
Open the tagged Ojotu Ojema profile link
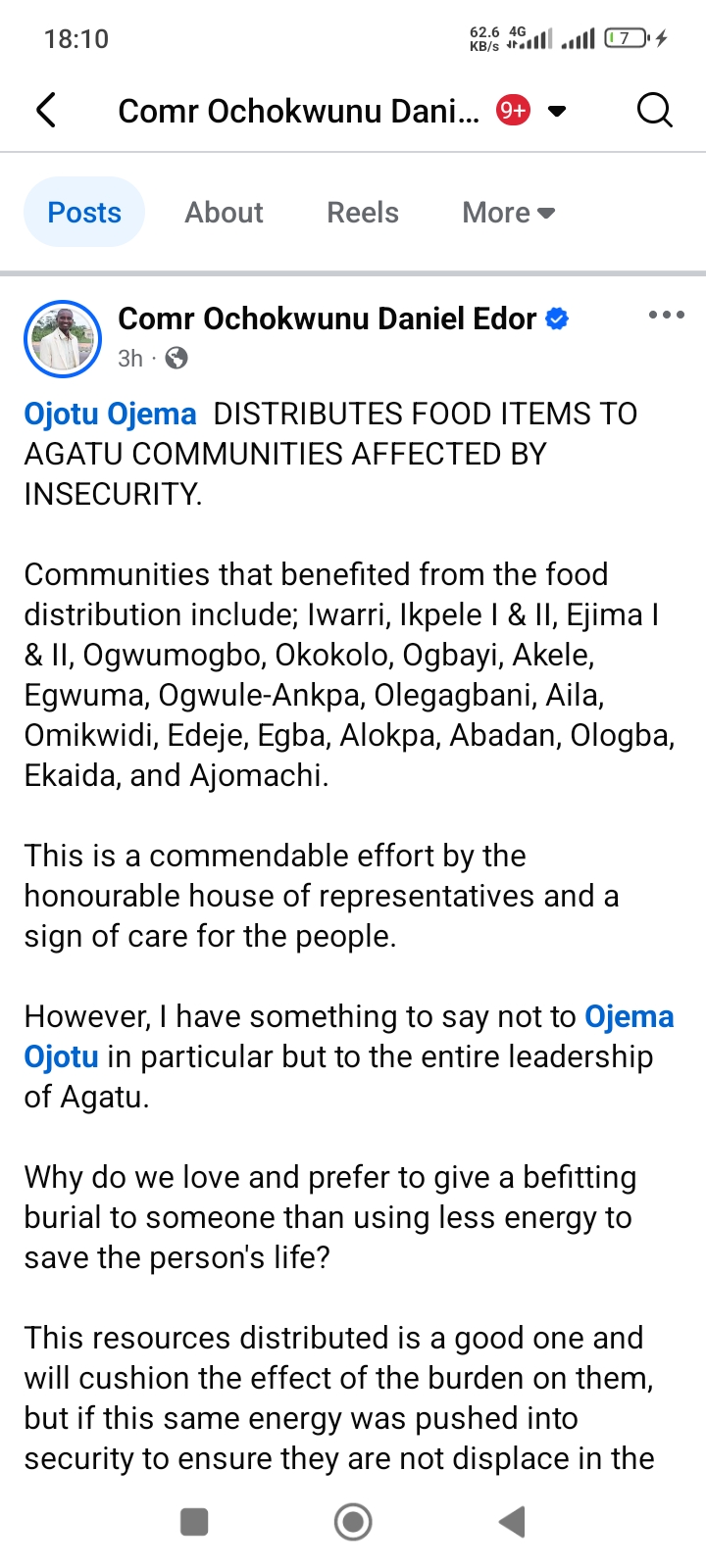110,414
